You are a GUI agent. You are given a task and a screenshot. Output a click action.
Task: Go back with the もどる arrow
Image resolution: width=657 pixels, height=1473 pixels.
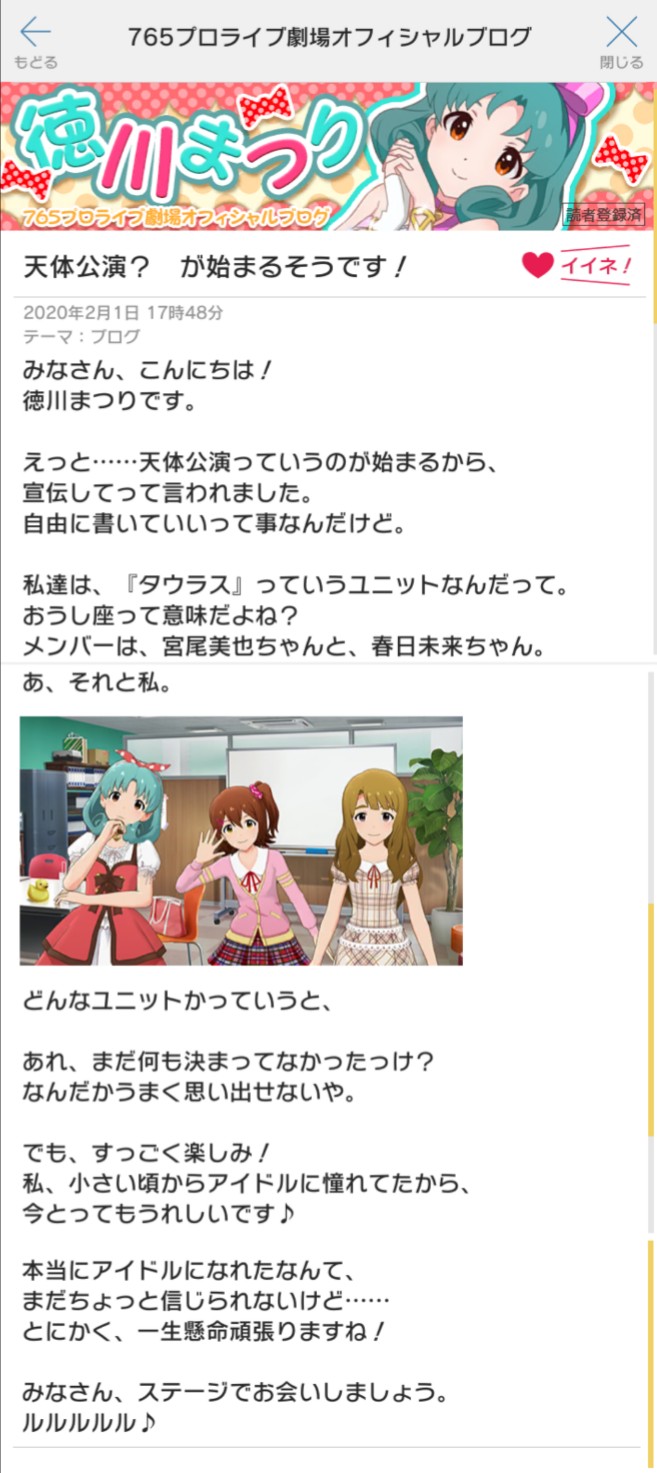tap(36, 40)
